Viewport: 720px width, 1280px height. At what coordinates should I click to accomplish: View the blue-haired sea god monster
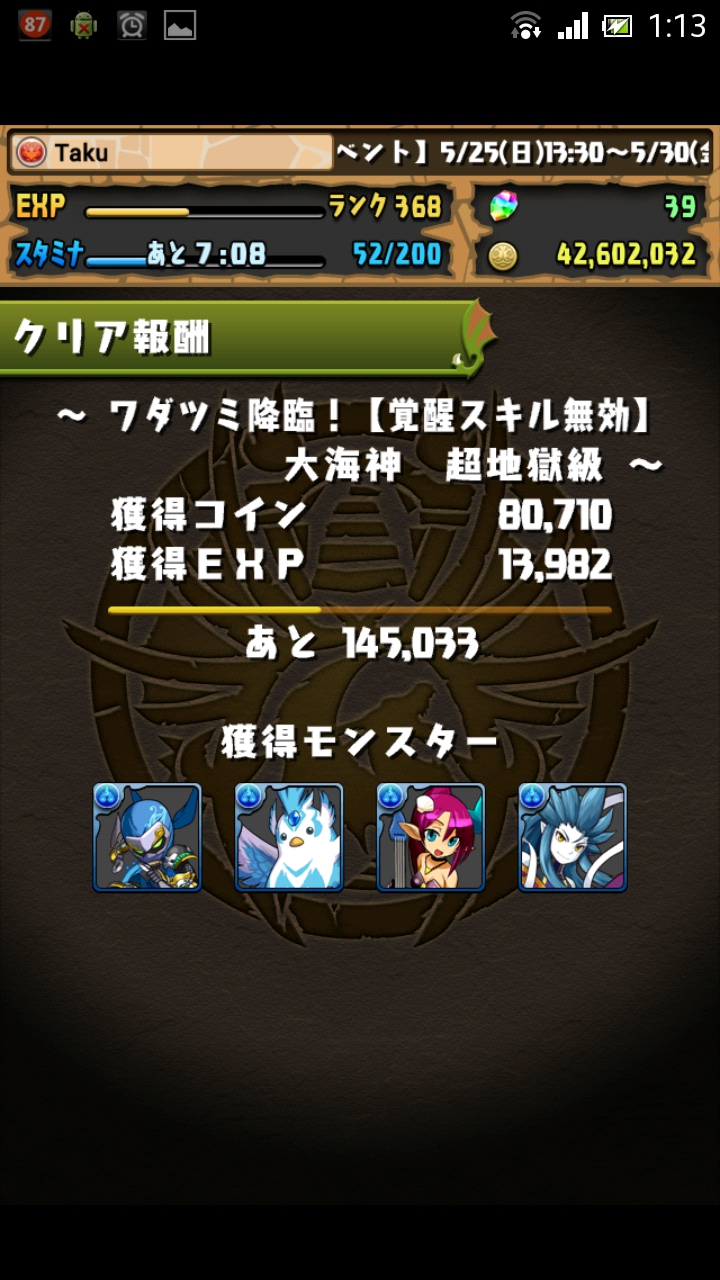pyautogui.click(x=572, y=837)
